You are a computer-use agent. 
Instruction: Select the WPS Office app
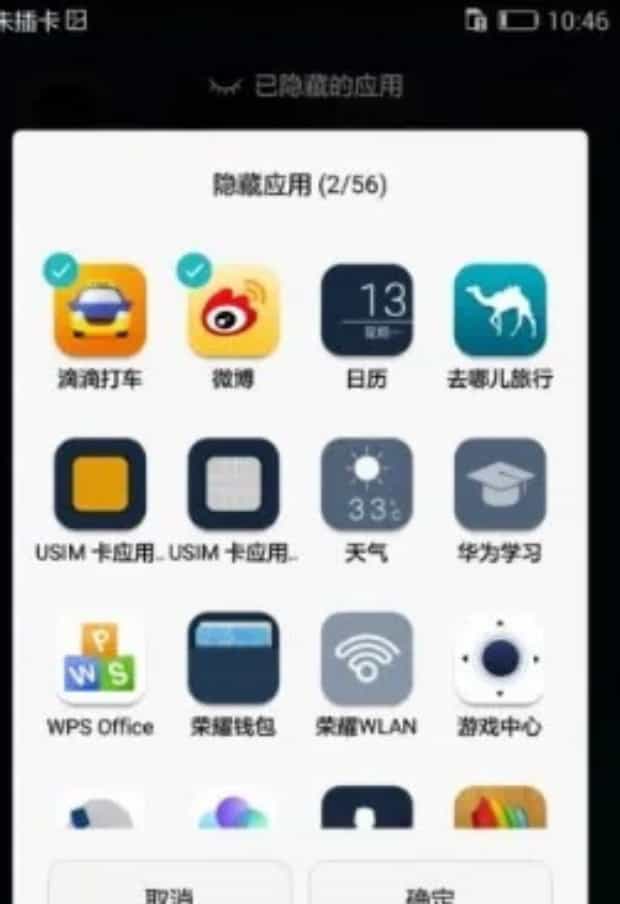(x=100, y=659)
